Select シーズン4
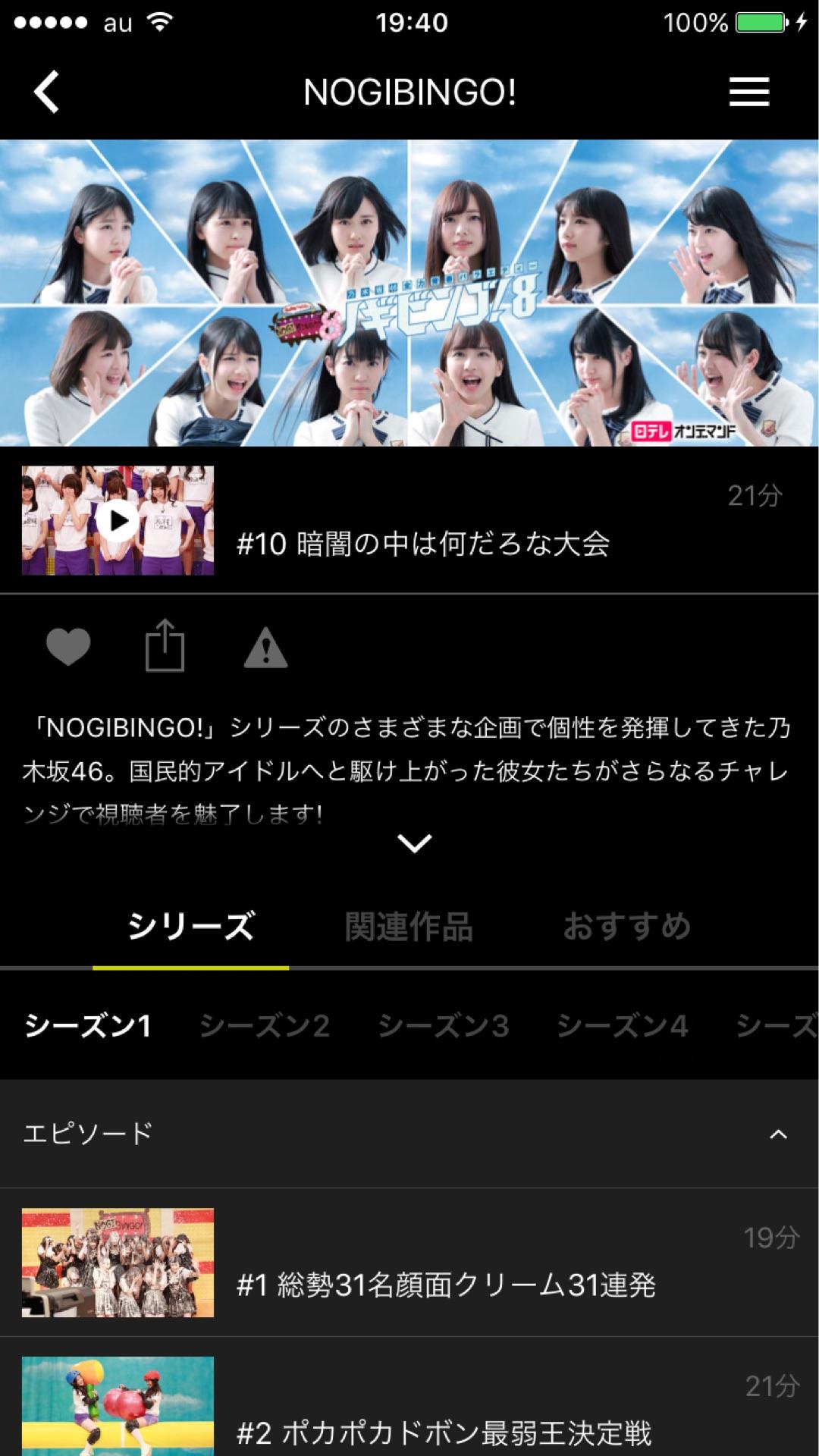Viewport: 819px width, 1456px height. pos(623,1026)
